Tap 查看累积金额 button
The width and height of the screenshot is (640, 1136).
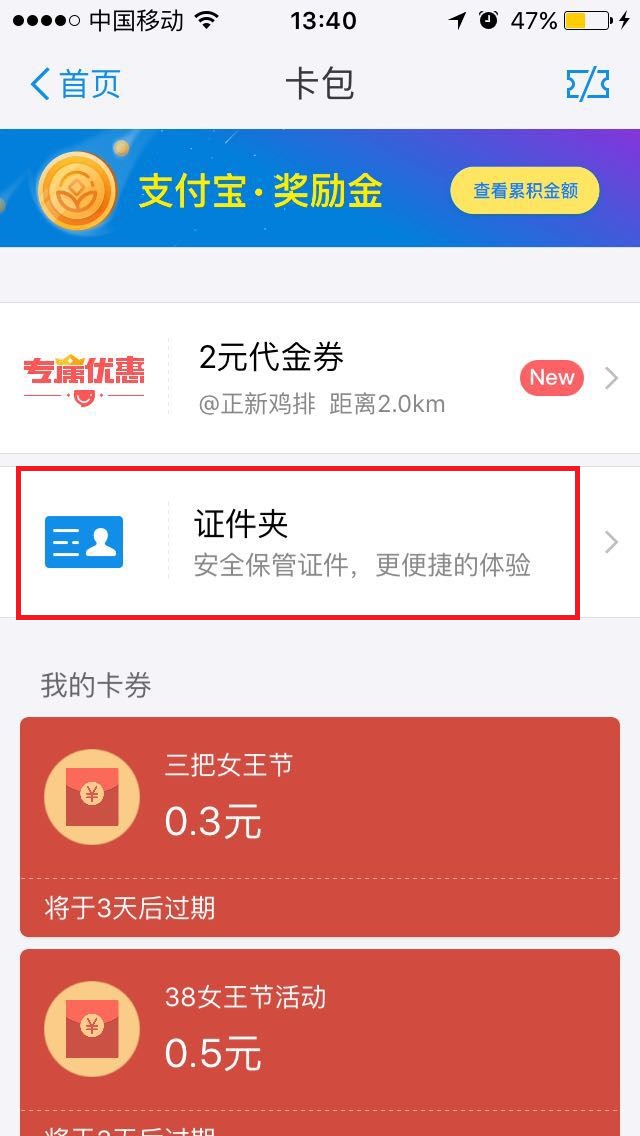coord(524,190)
